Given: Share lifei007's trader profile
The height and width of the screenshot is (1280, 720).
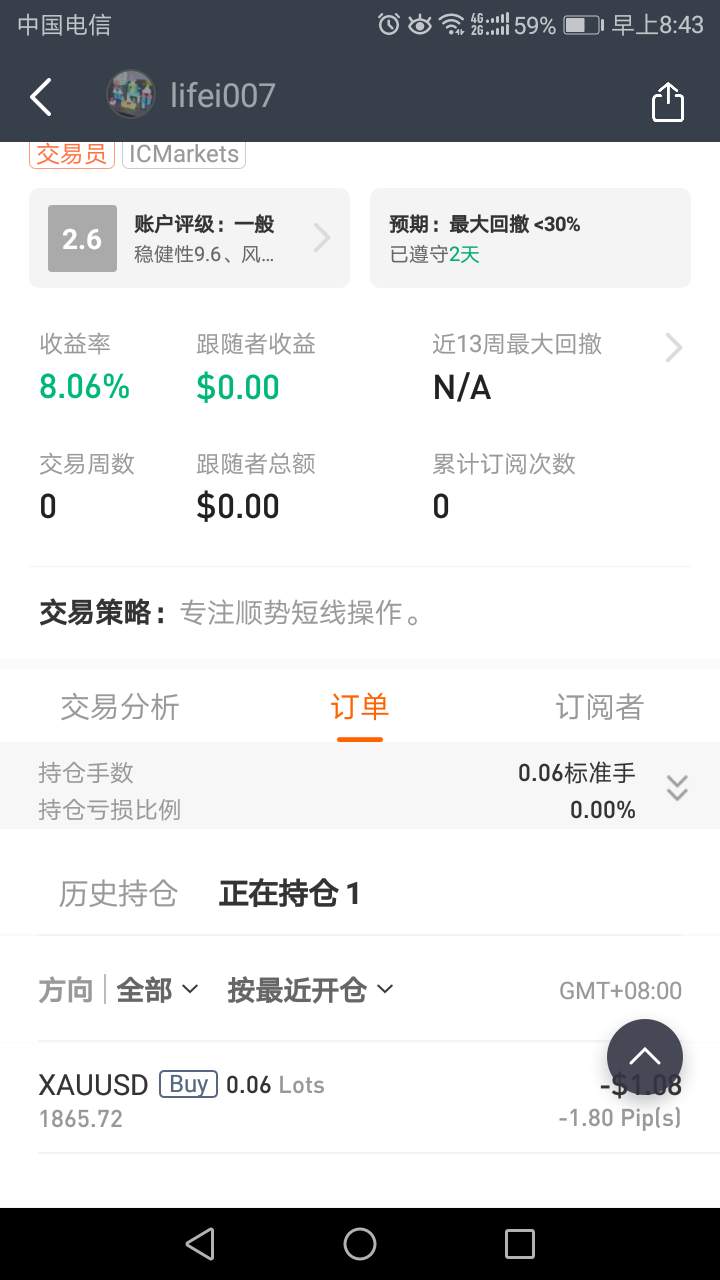Looking at the screenshot, I should tap(667, 101).
